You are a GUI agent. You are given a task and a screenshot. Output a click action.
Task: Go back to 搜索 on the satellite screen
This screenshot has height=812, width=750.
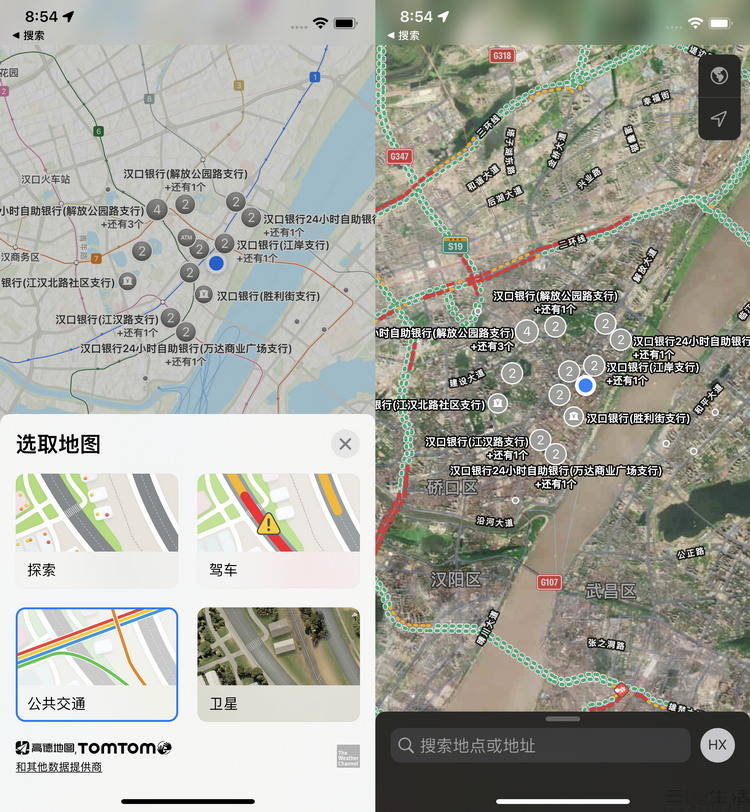pos(402,35)
